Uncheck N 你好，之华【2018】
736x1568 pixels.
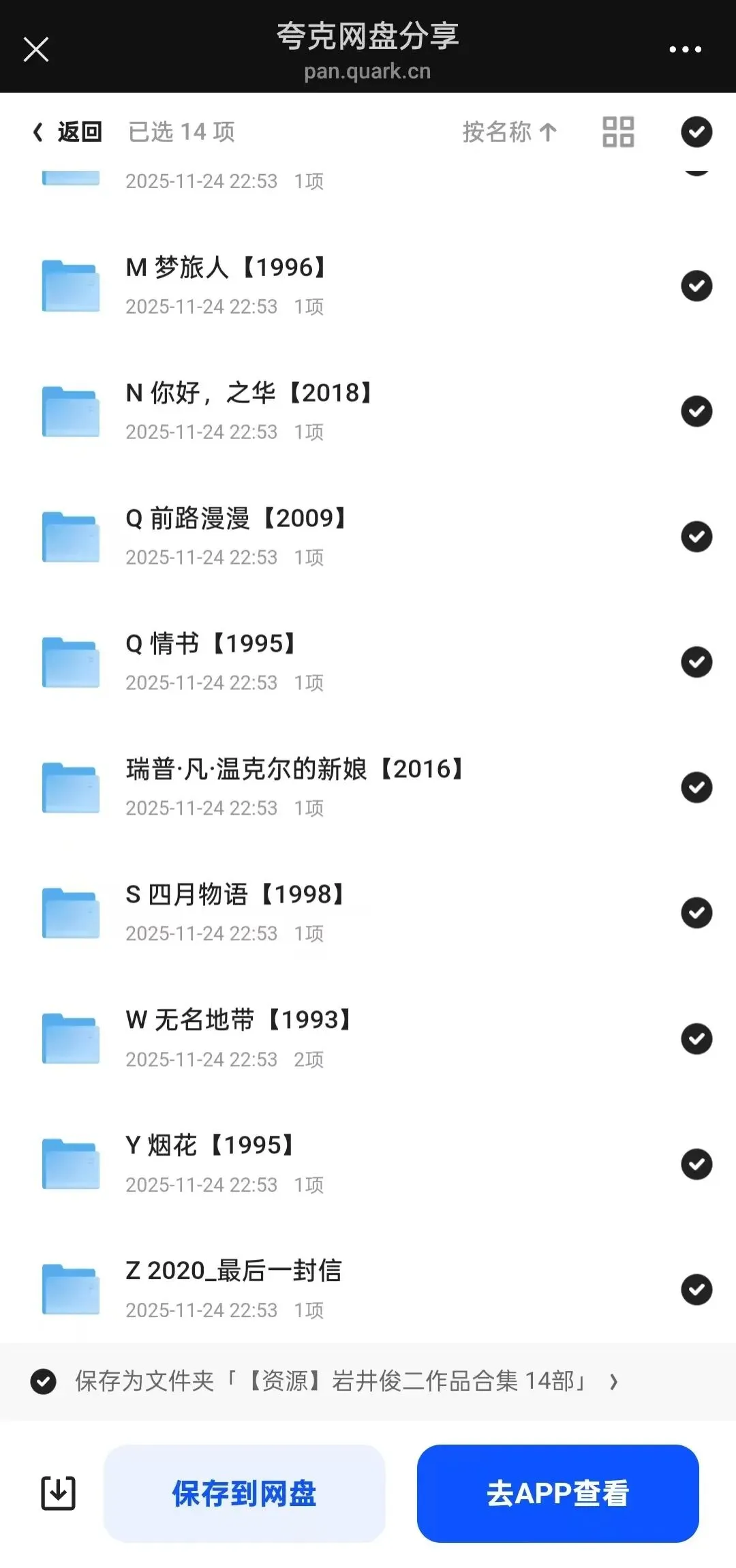coord(696,411)
